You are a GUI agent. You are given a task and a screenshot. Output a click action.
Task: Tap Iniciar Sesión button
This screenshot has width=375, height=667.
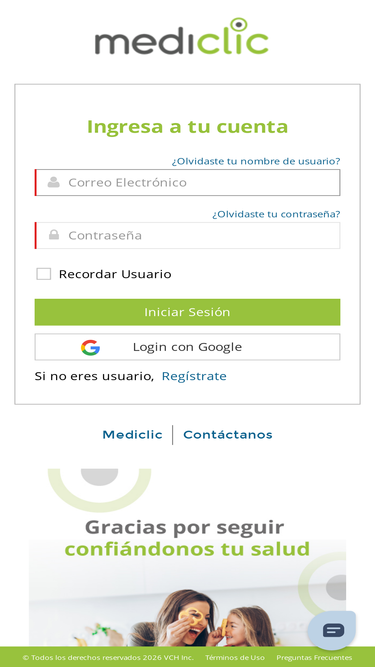click(188, 312)
